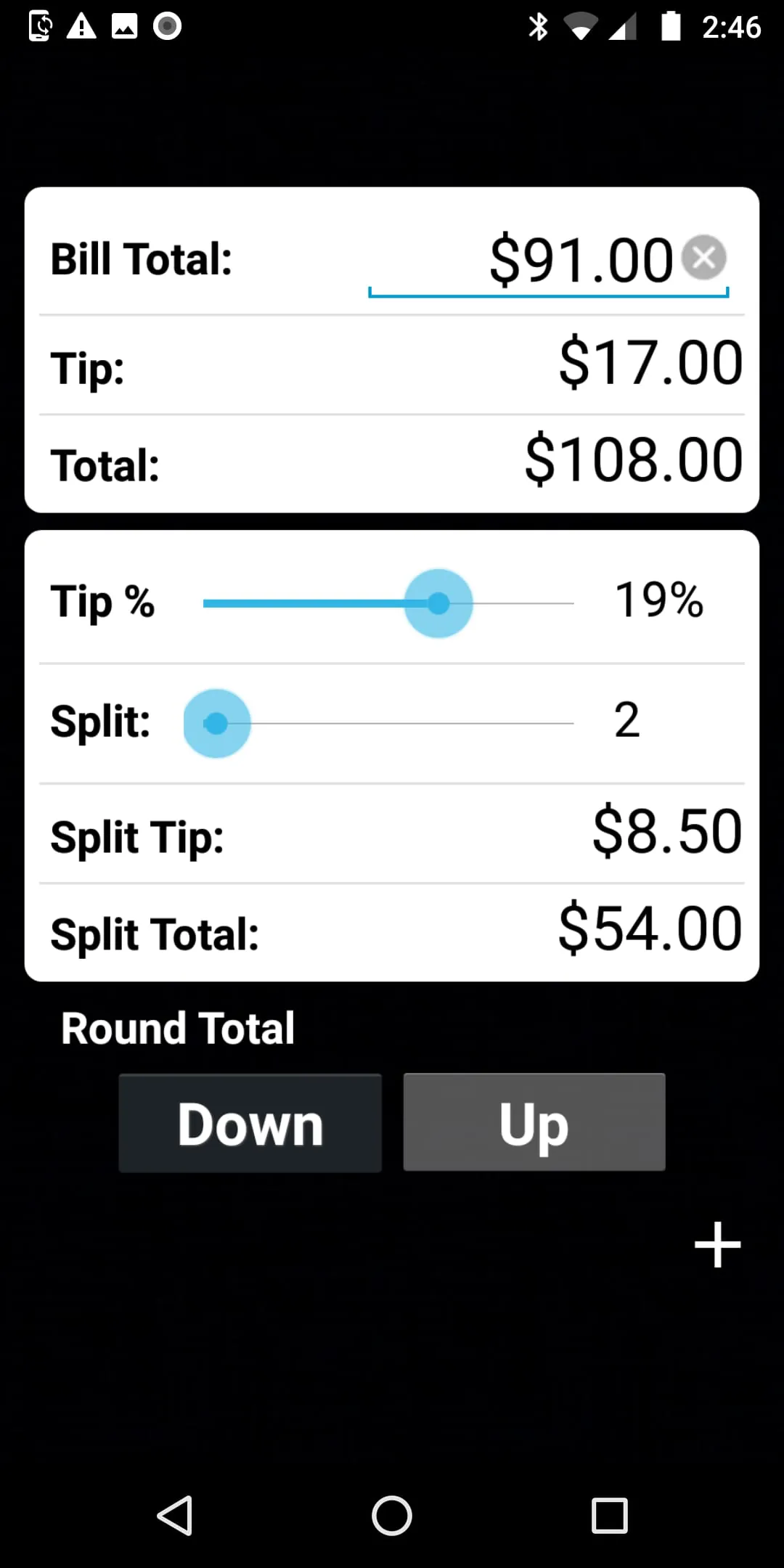The height and width of the screenshot is (1568, 784).
Task: Tap the warning notification icon
Action: [x=82, y=26]
